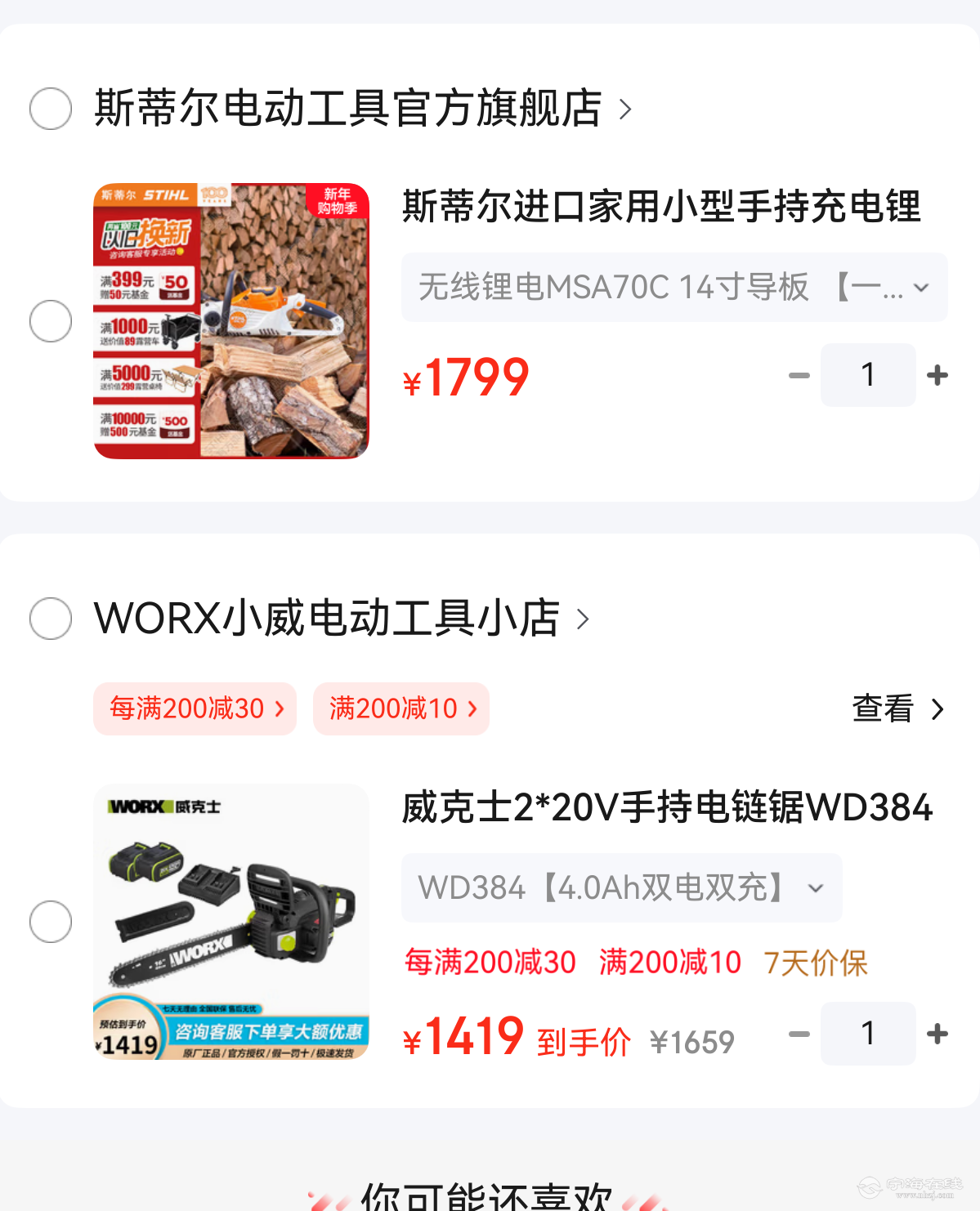The height and width of the screenshot is (1211, 980).
Task: Select all items from WORX小威电动工具小店
Action: coord(51,618)
